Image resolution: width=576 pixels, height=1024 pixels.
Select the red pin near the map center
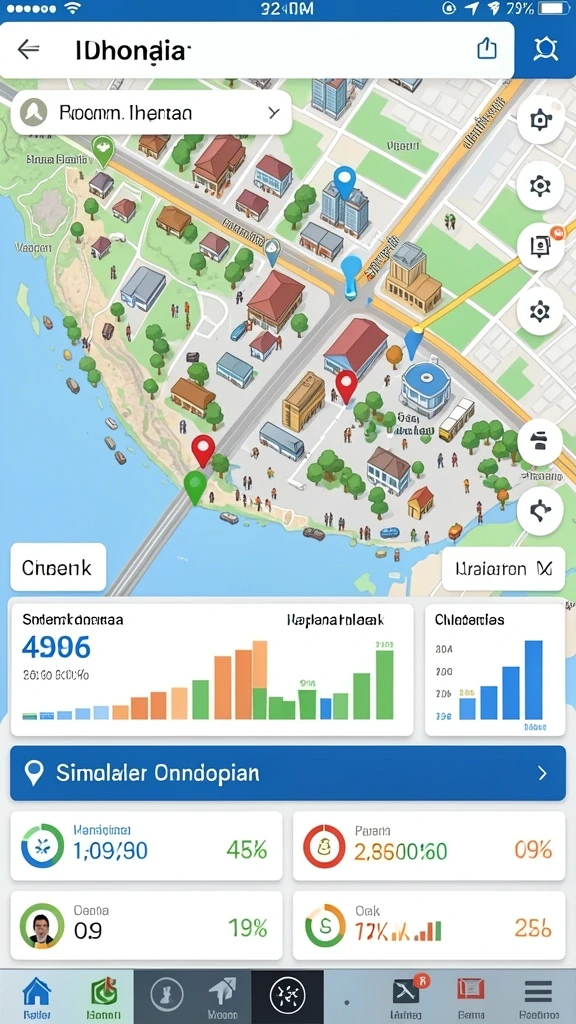(346, 386)
